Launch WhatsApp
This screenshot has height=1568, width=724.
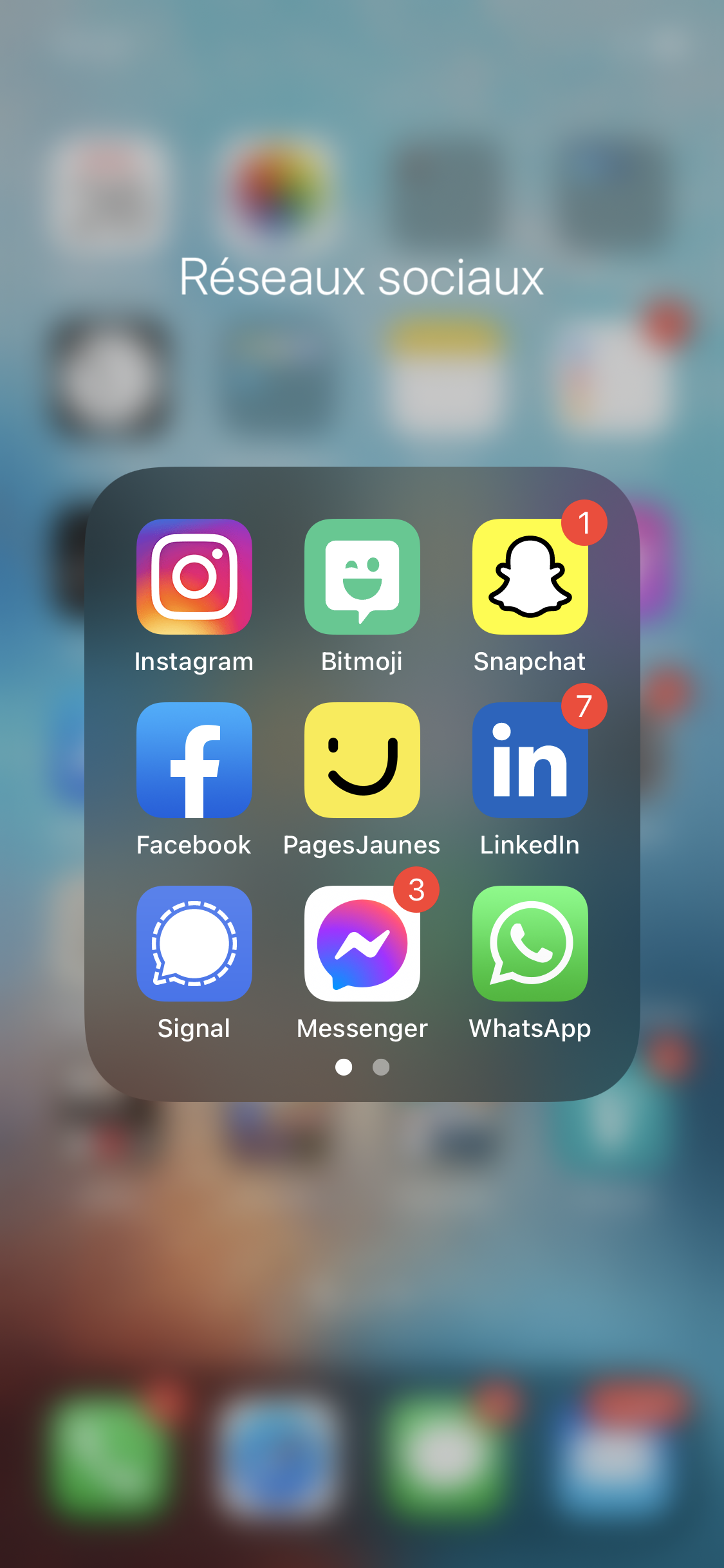(530, 944)
